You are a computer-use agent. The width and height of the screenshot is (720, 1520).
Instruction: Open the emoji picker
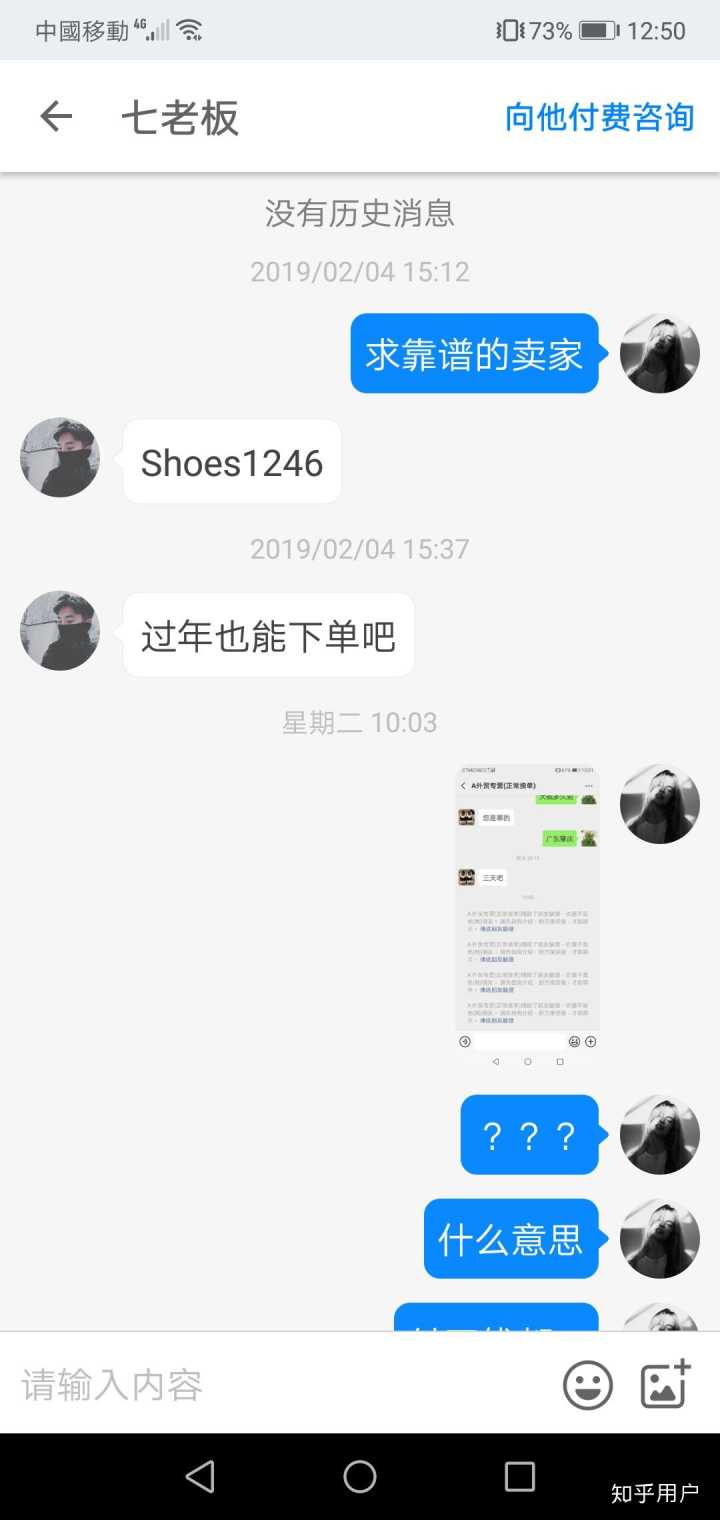pyautogui.click(x=588, y=1386)
